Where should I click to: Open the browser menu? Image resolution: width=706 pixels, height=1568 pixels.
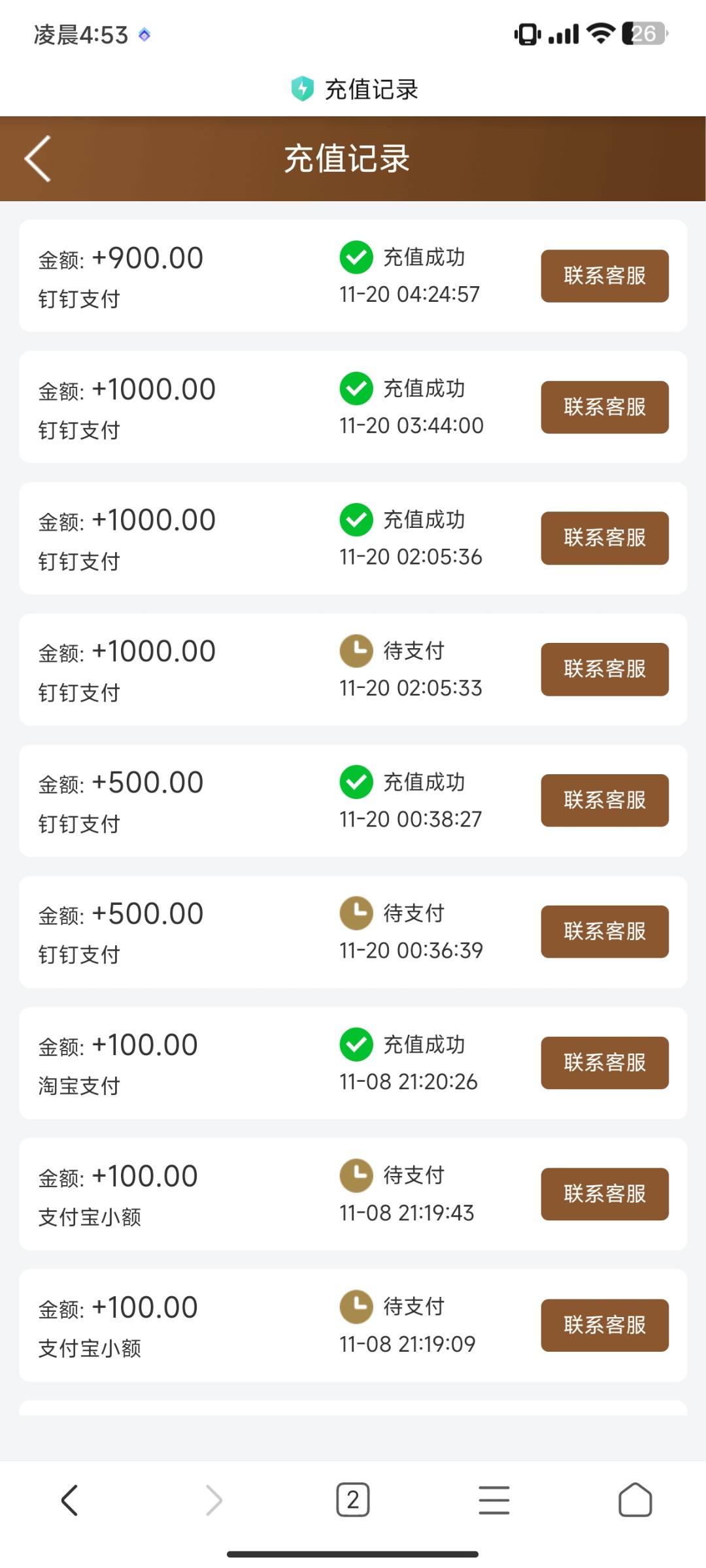pyautogui.click(x=494, y=1499)
